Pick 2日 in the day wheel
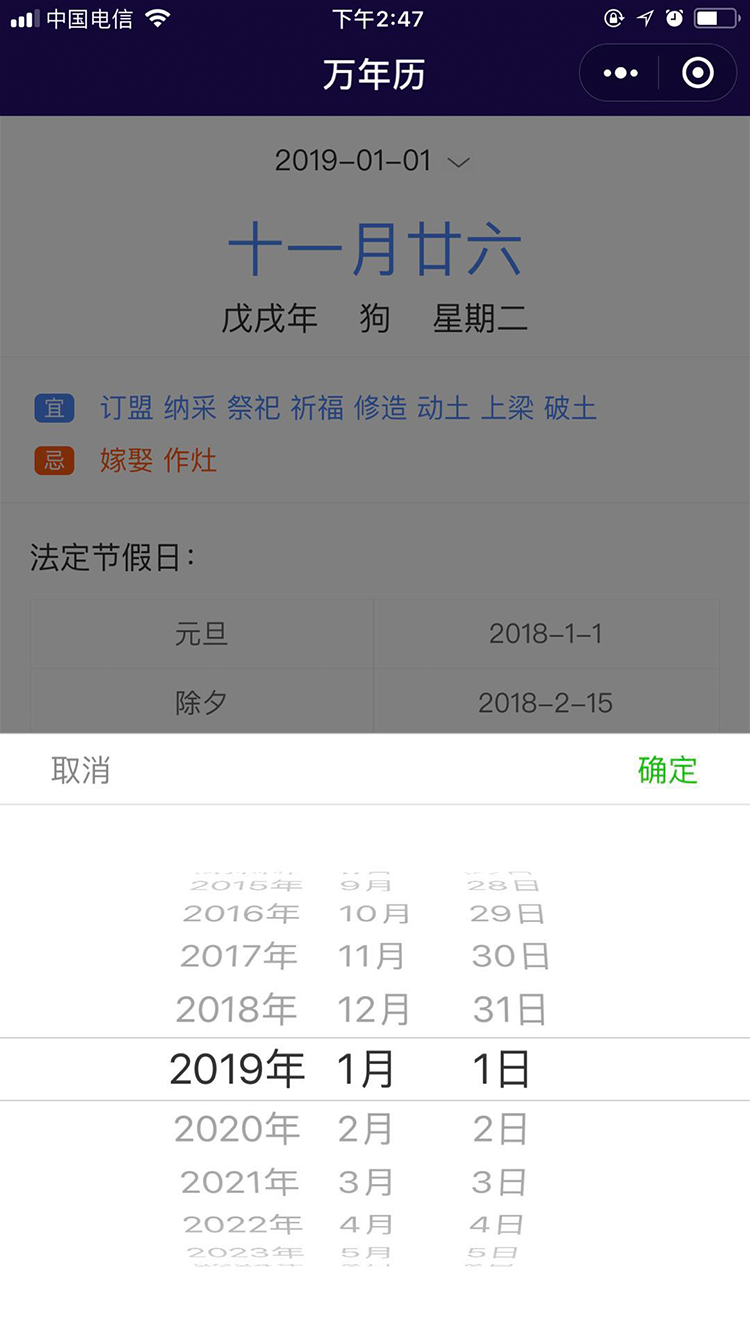750x1334 pixels. click(500, 1129)
